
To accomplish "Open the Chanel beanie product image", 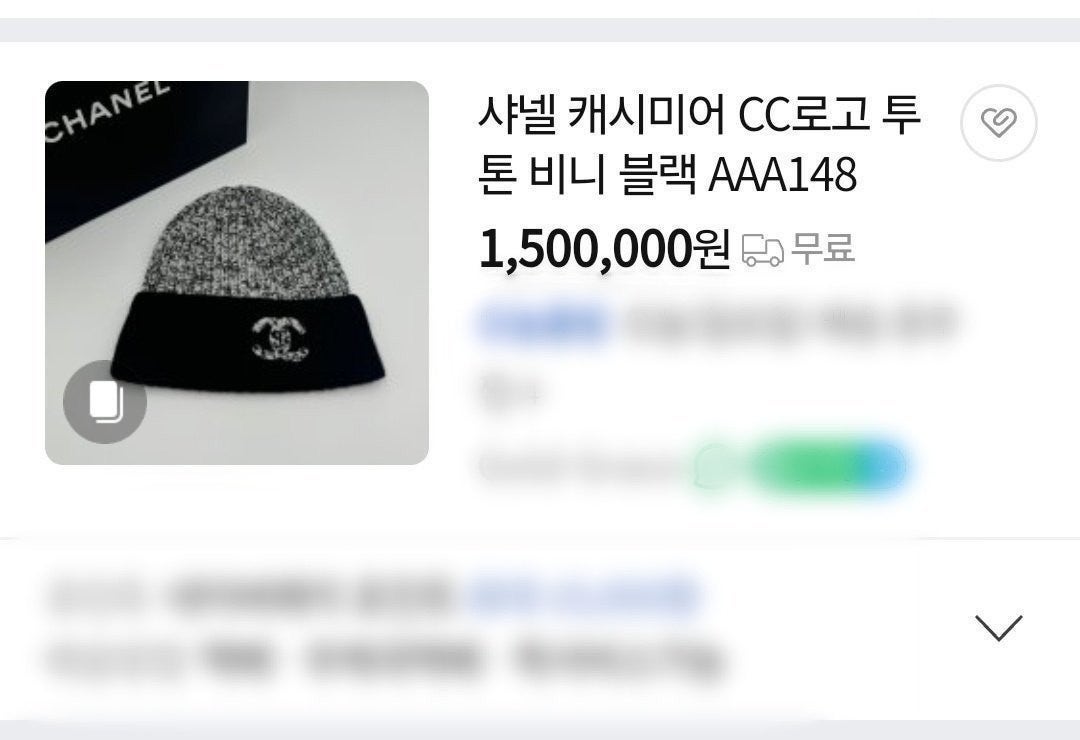I will click(x=237, y=272).
